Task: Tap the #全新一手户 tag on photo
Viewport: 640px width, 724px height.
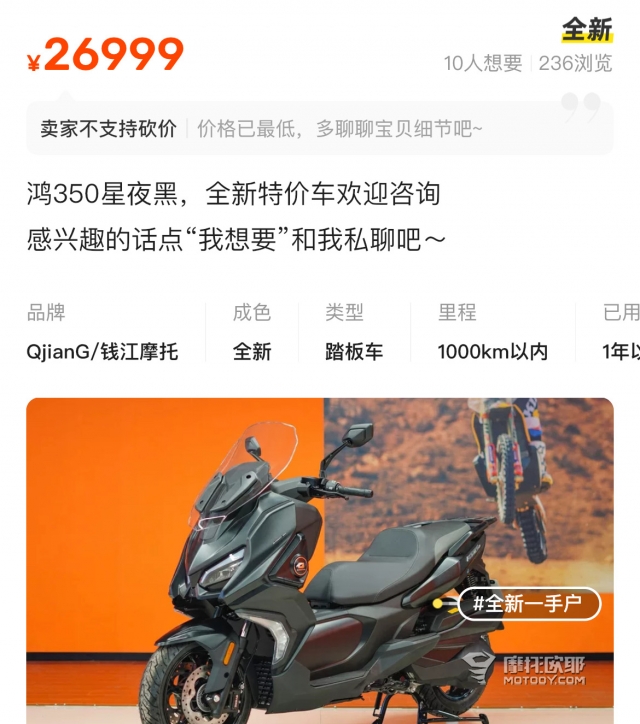Action: 528,604
